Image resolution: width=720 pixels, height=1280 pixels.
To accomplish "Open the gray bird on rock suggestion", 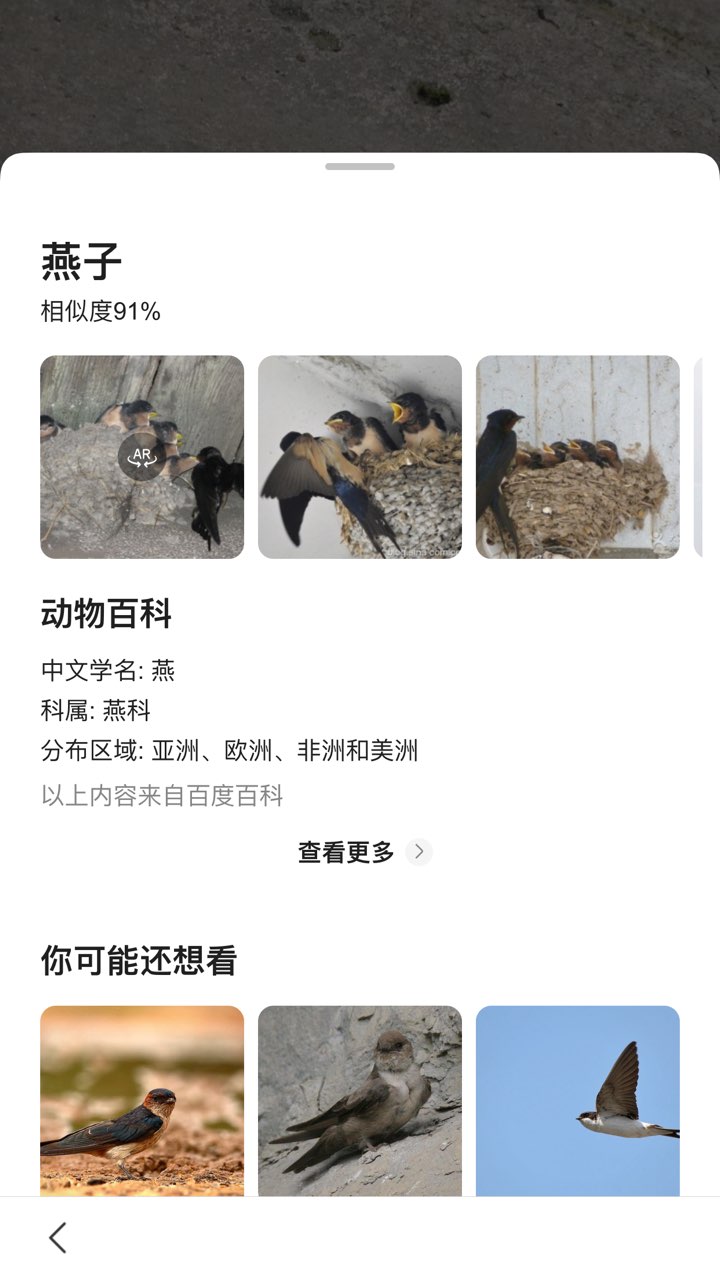I will tap(360, 1101).
